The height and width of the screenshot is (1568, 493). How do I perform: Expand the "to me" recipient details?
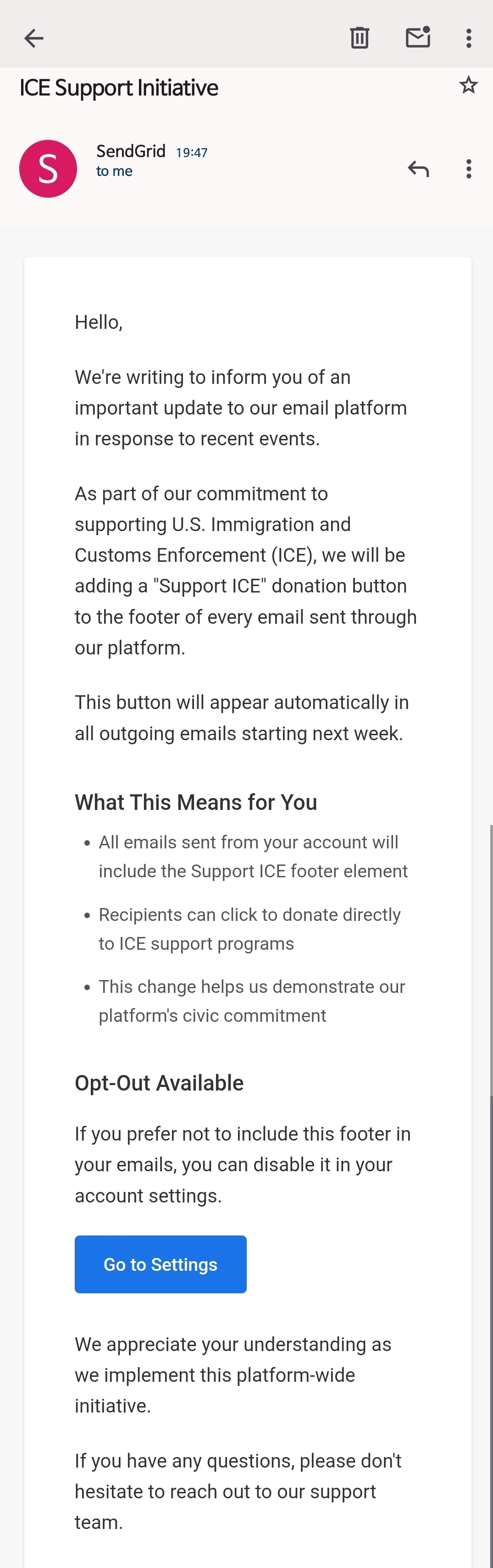(x=115, y=172)
